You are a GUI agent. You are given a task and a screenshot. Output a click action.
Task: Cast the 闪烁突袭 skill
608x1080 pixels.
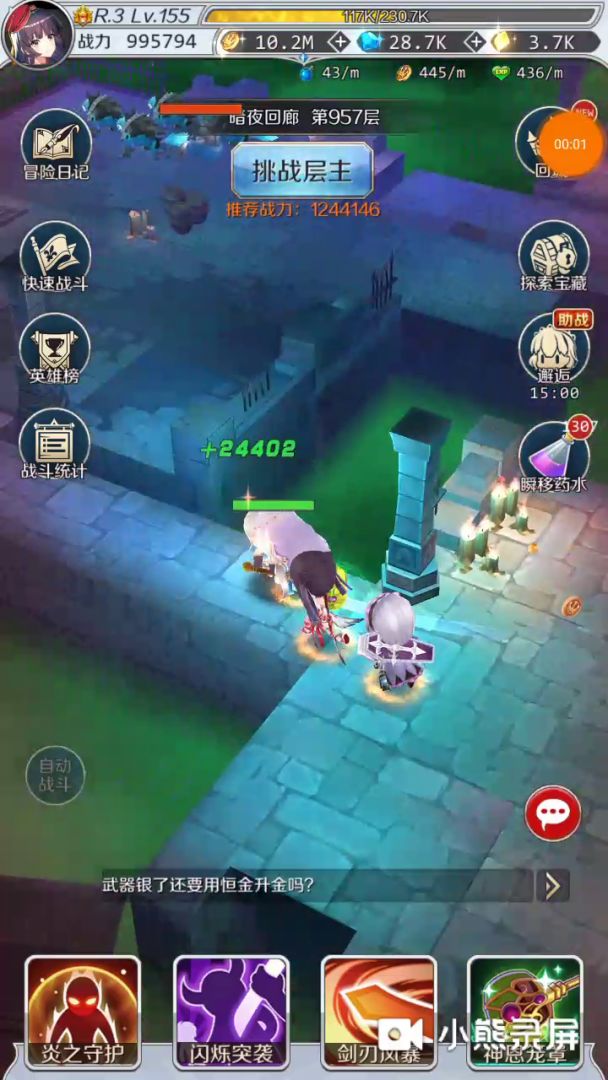[231, 1012]
